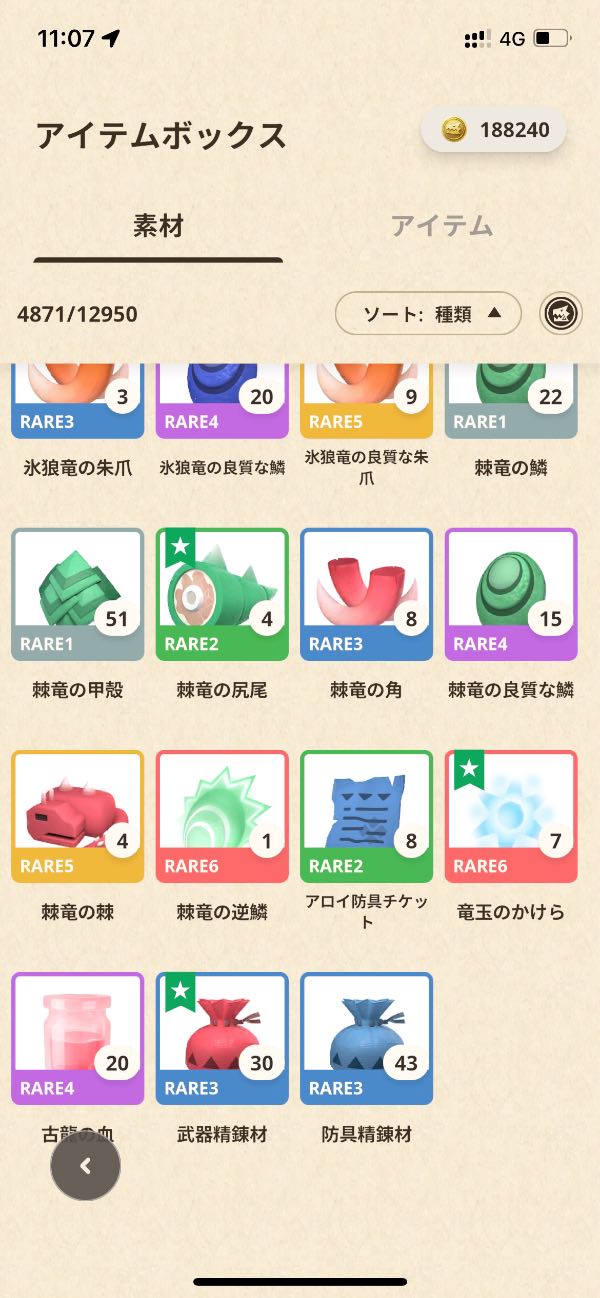Tap the zenny coin balance 188240

[493, 130]
